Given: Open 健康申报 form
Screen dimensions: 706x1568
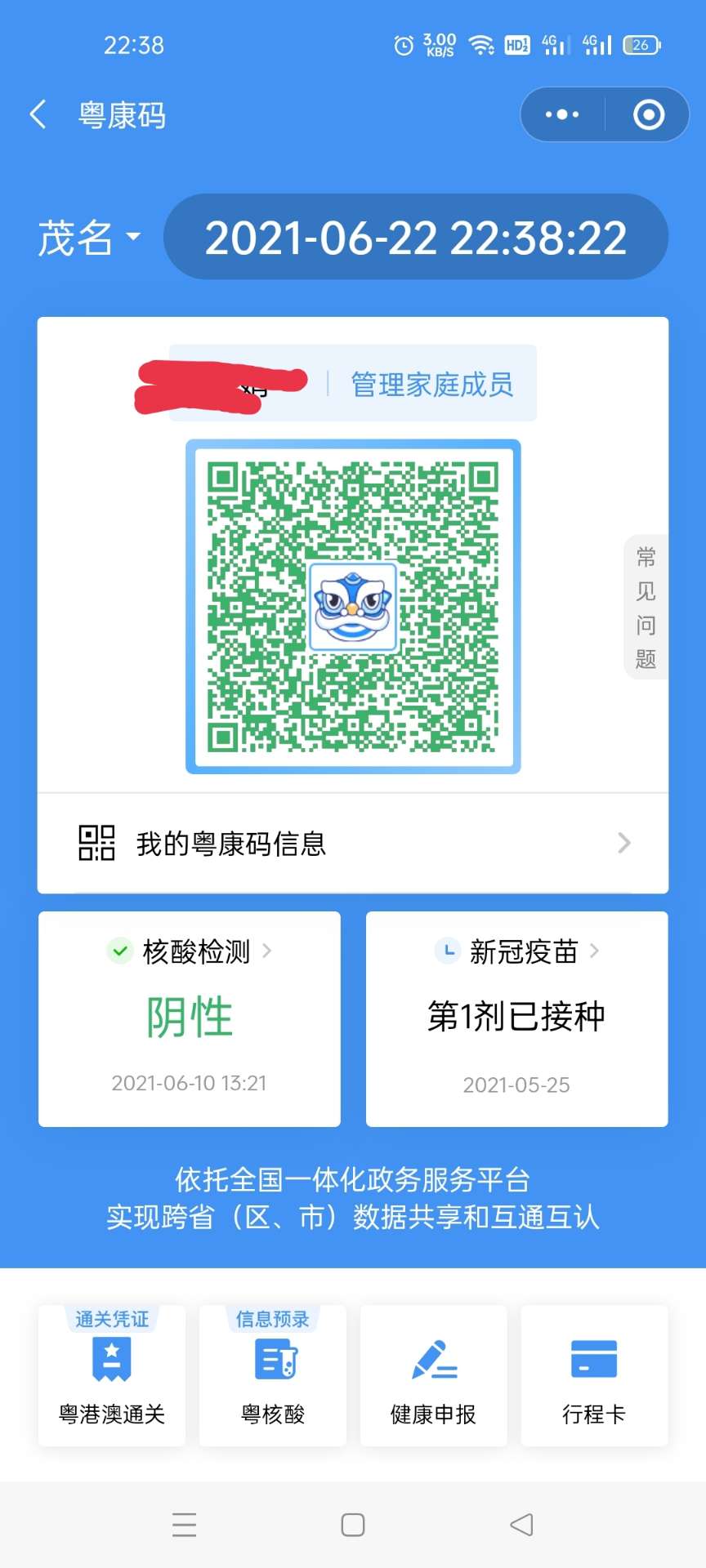Looking at the screenshot, I should (x=433, y=1375).
